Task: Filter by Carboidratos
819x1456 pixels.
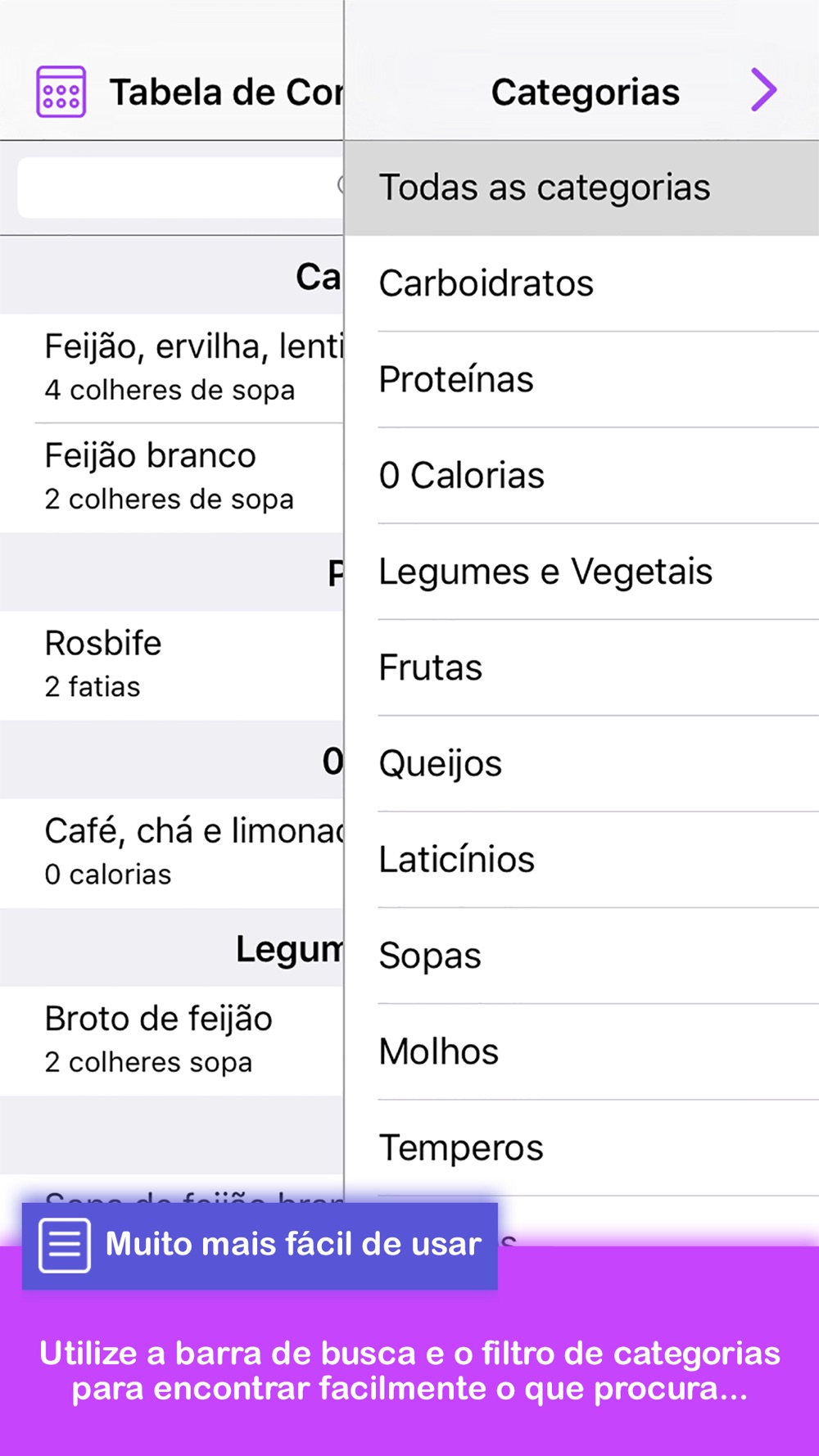Action: [x=581, y=283]
